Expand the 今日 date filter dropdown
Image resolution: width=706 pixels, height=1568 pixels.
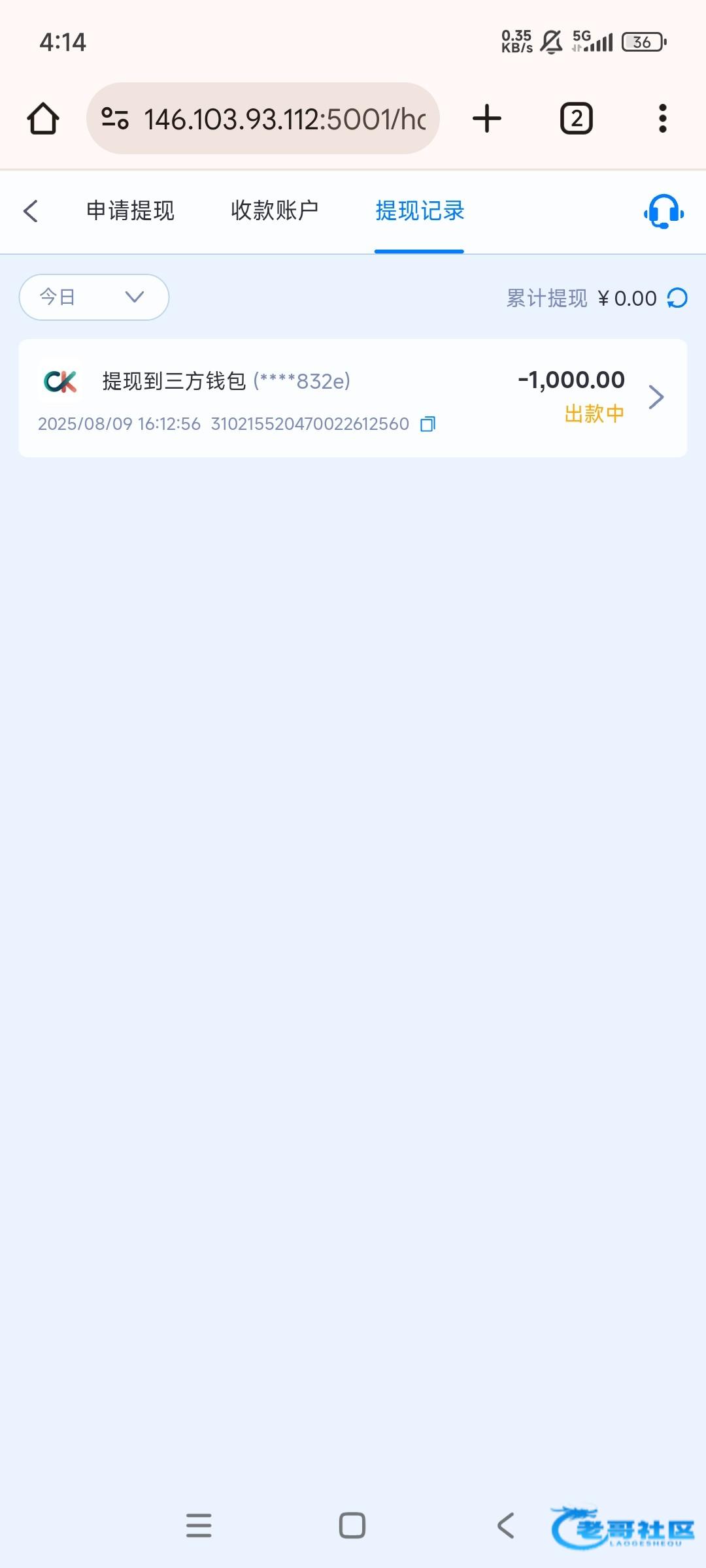pyautogui.click(x=94, y=297)
